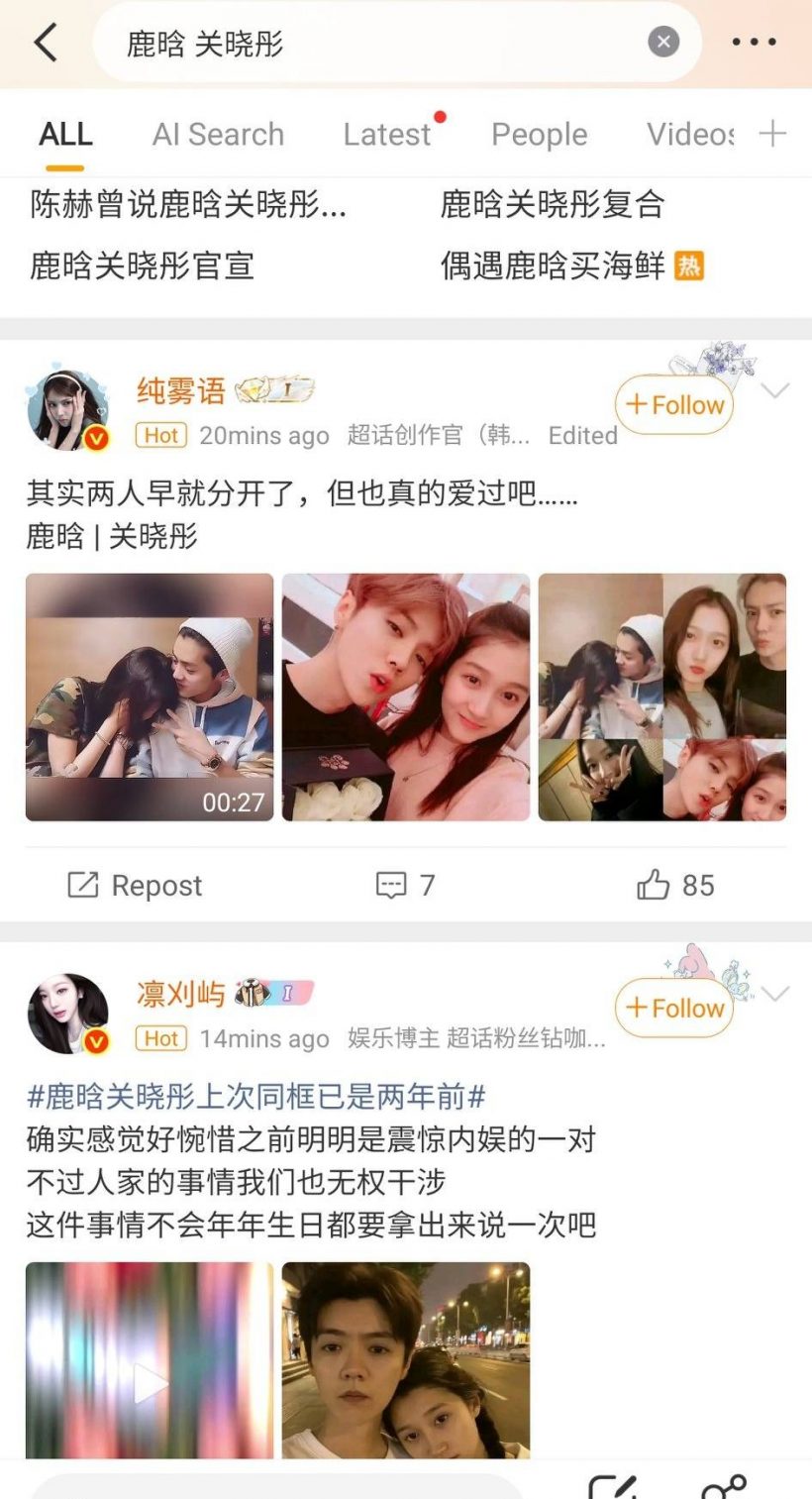Viewport: 812px width, 1499px height.
Task: Repost 纯雾语's post
Action: (135, 885)
